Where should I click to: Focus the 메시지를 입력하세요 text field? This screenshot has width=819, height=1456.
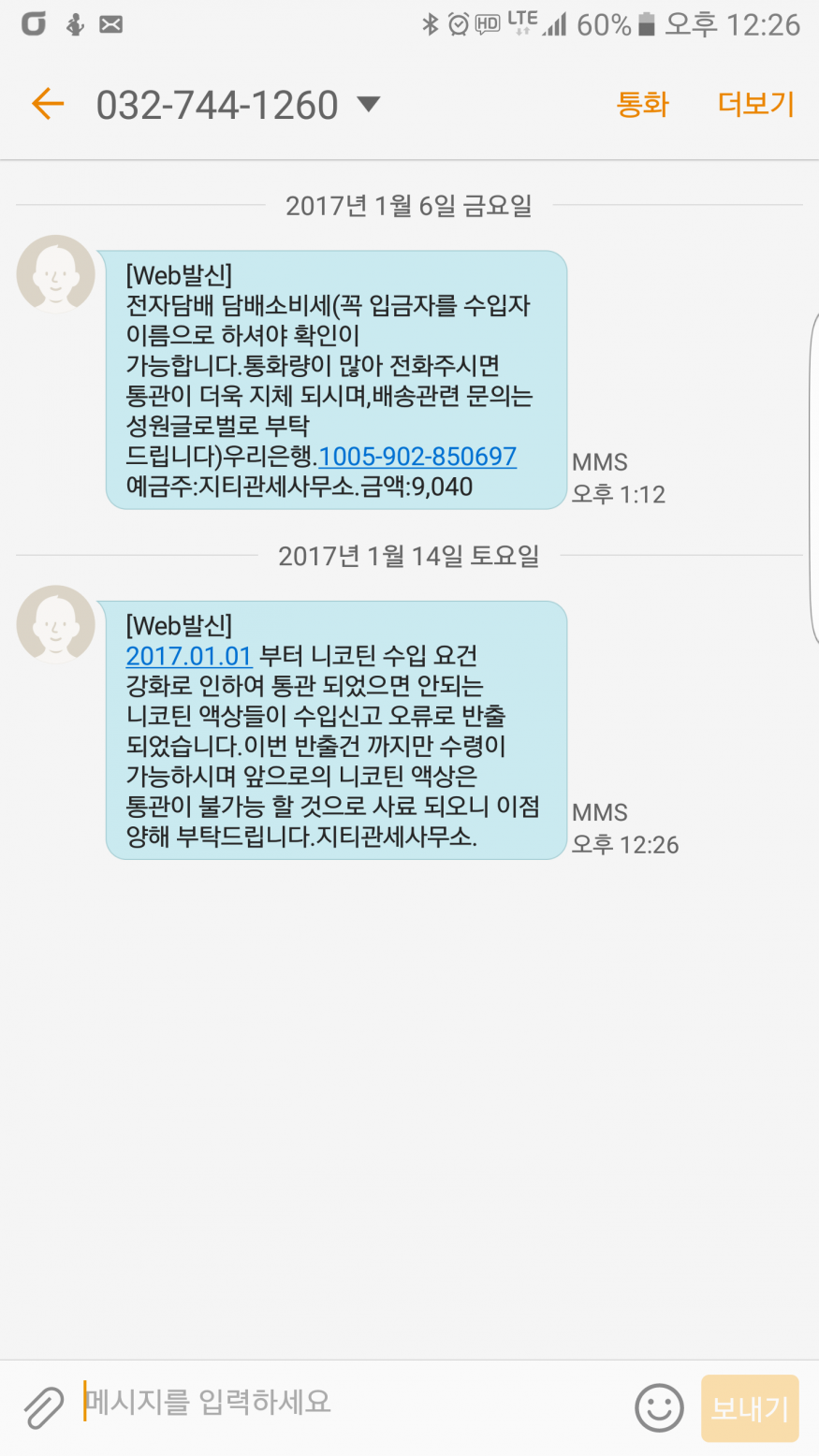[346, 1403]
